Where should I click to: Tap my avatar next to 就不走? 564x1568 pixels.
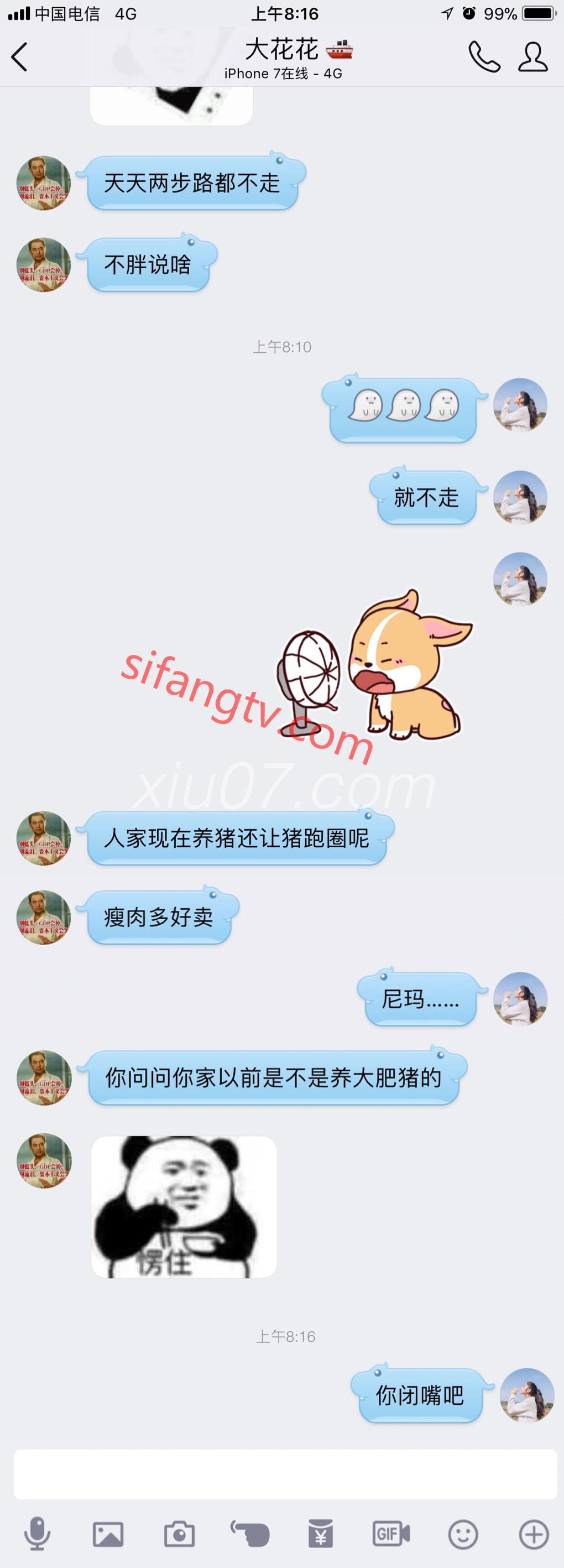520,497
